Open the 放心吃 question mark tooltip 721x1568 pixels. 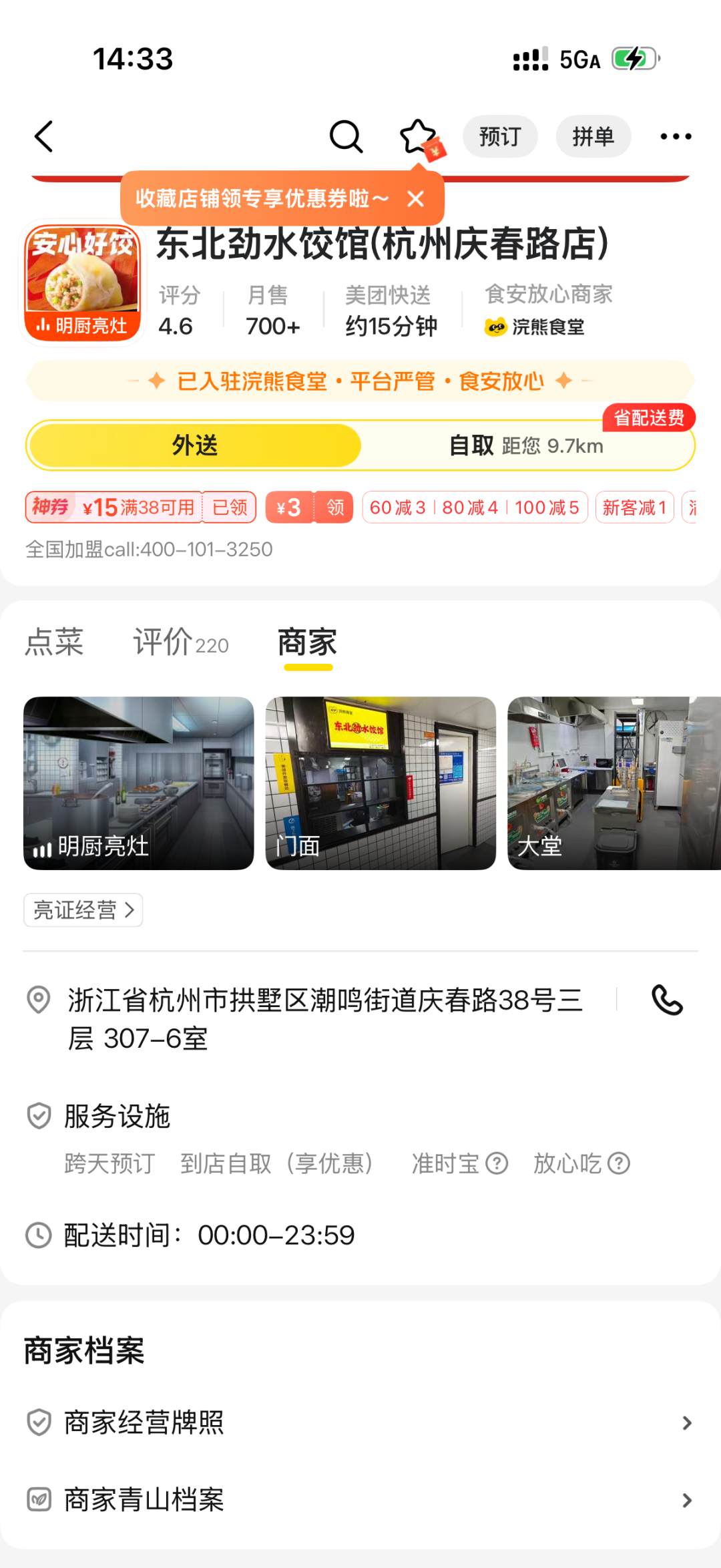coord(619,1163)
